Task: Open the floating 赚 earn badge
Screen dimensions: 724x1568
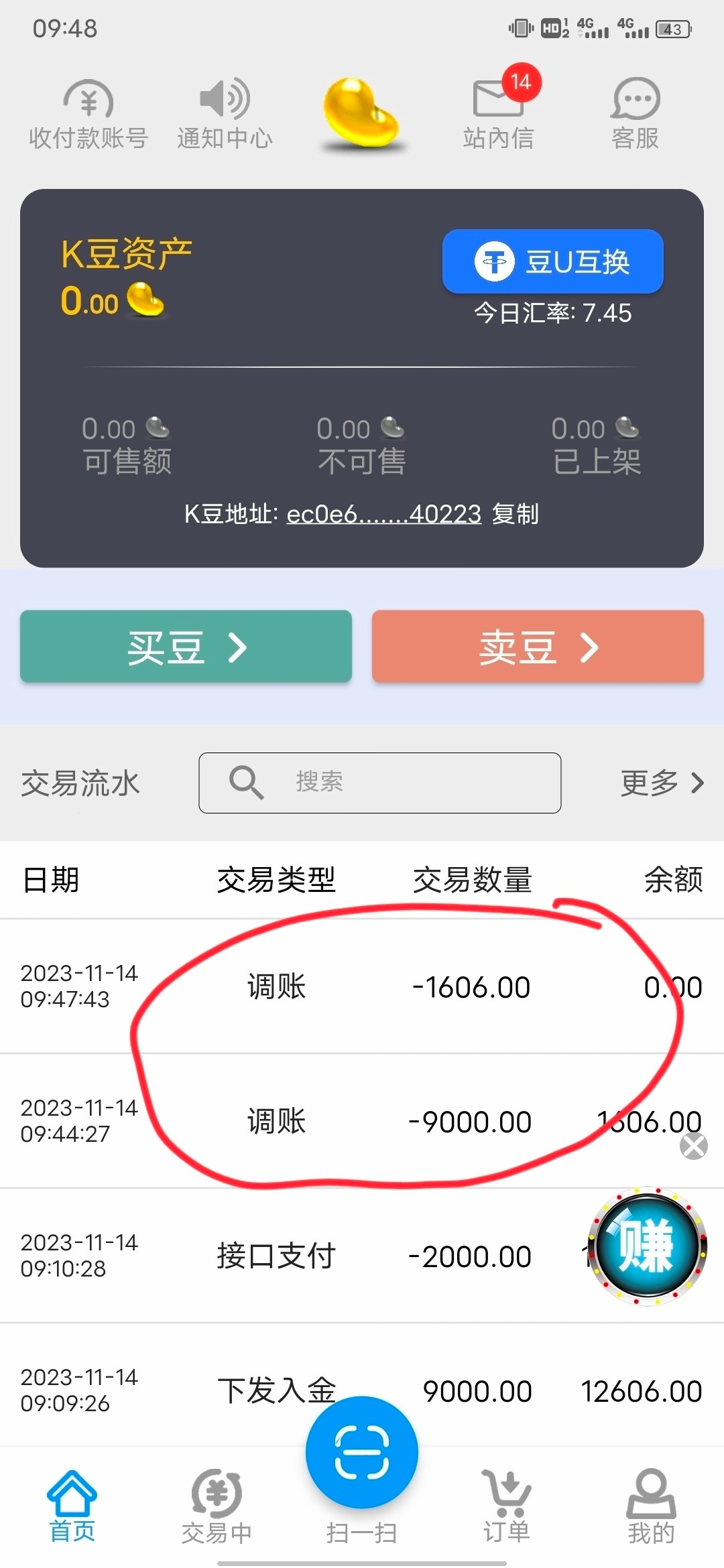Action: tap(647, 1246)
